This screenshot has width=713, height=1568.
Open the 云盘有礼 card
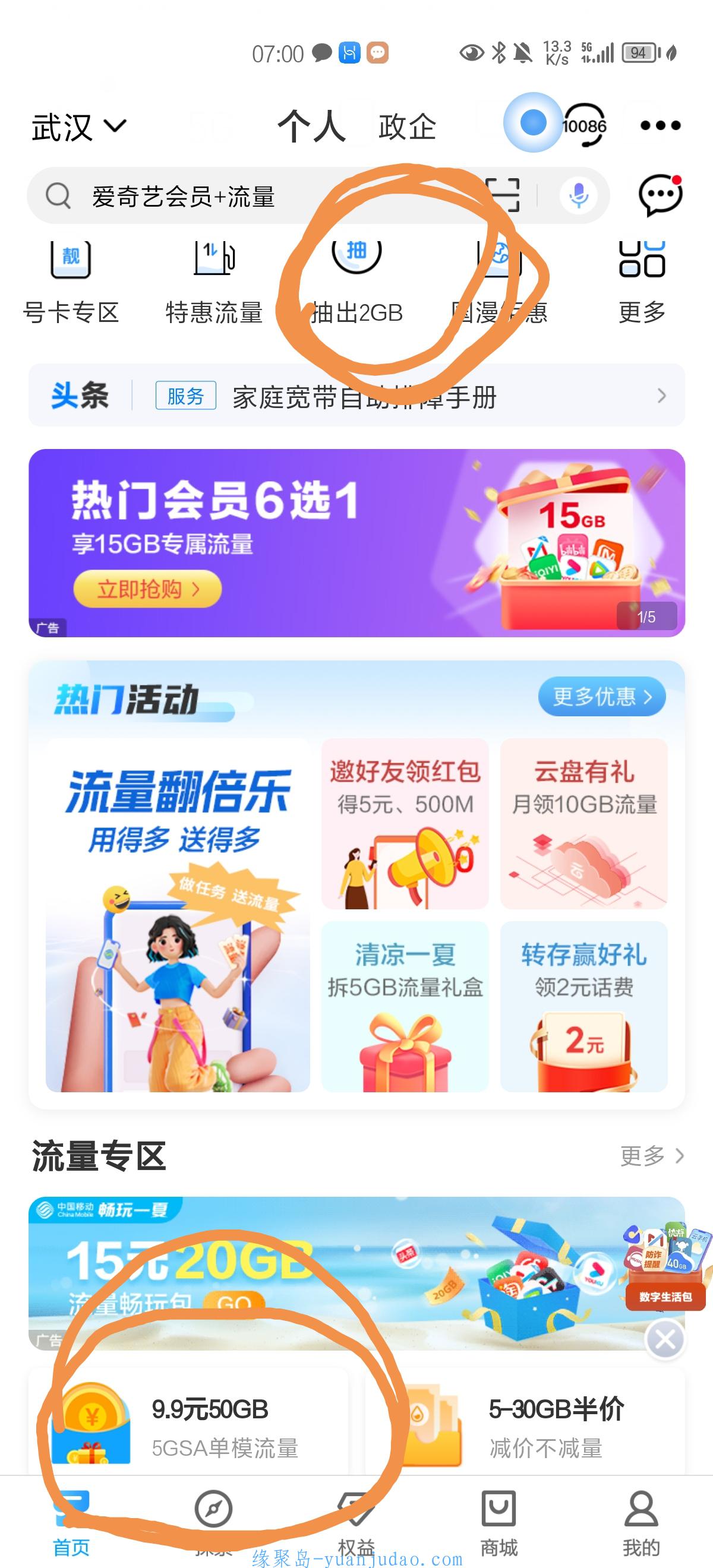(x=584, y=824)
